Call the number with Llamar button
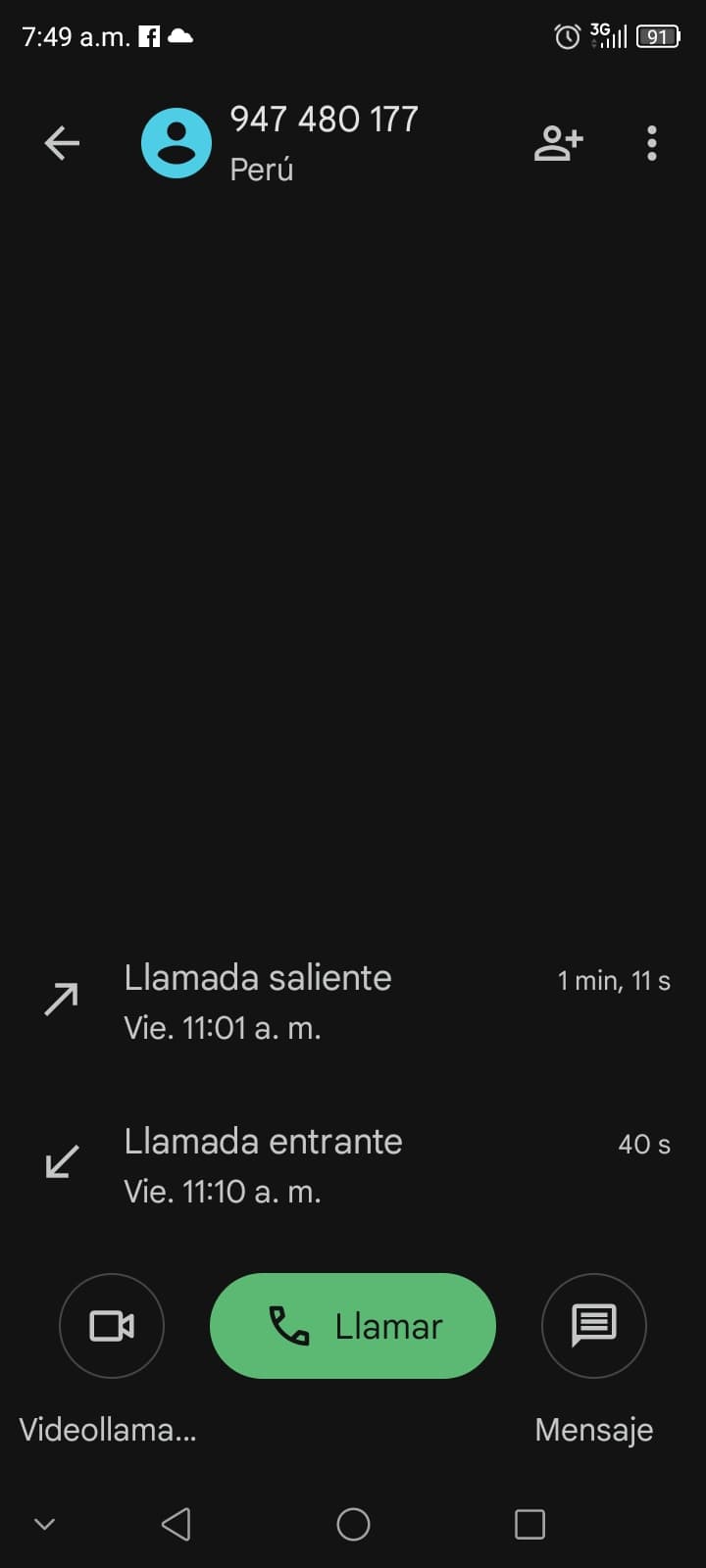 353,1326
